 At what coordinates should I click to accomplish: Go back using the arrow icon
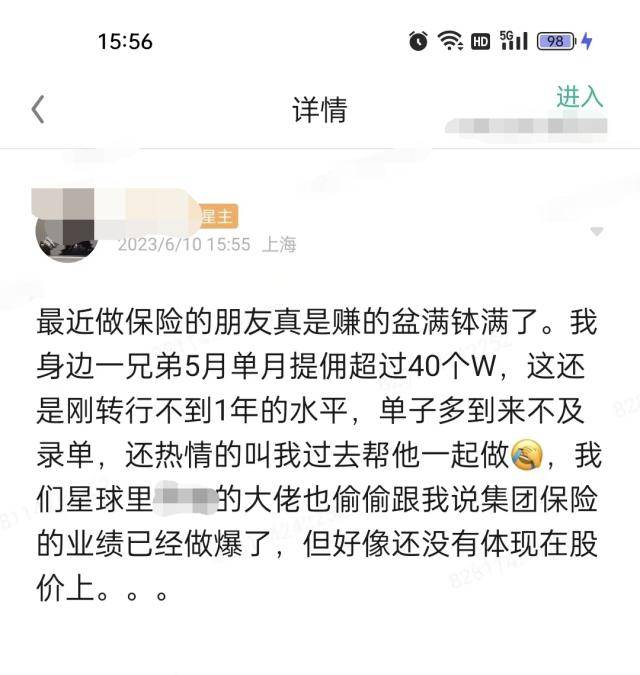point(38,109)
